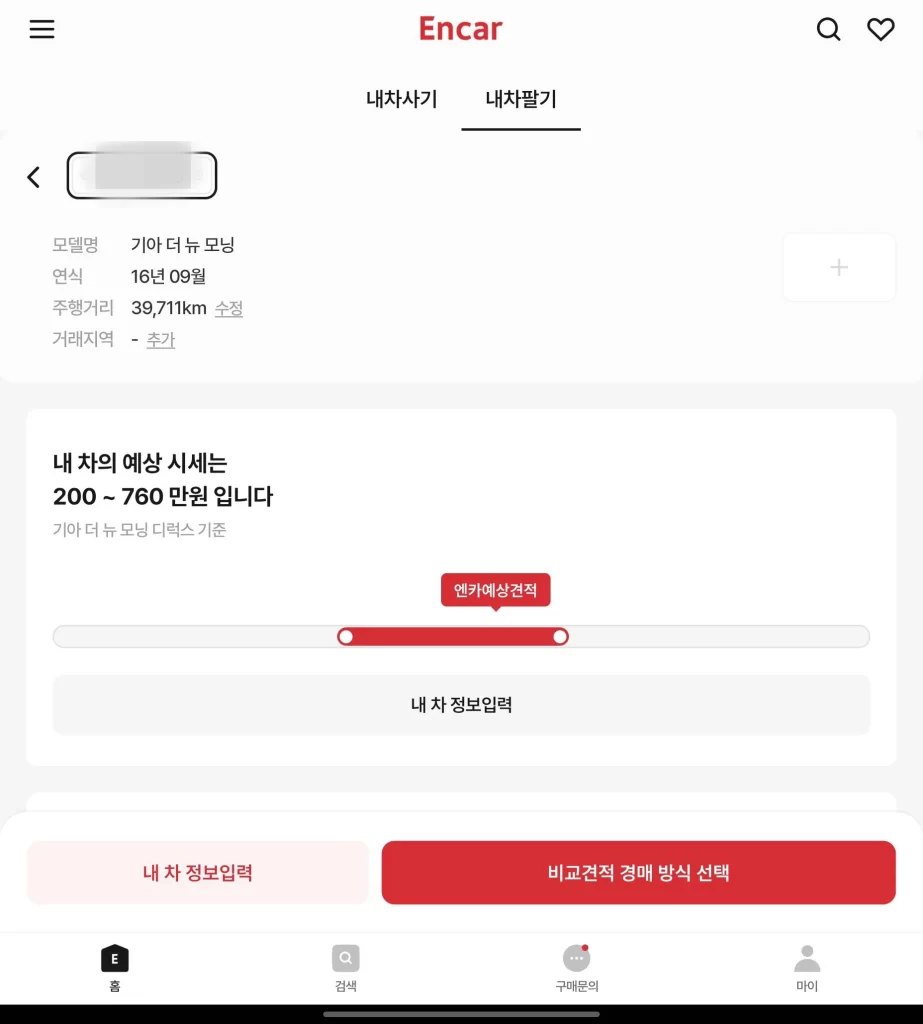Select the license plate field

(141, 172)
